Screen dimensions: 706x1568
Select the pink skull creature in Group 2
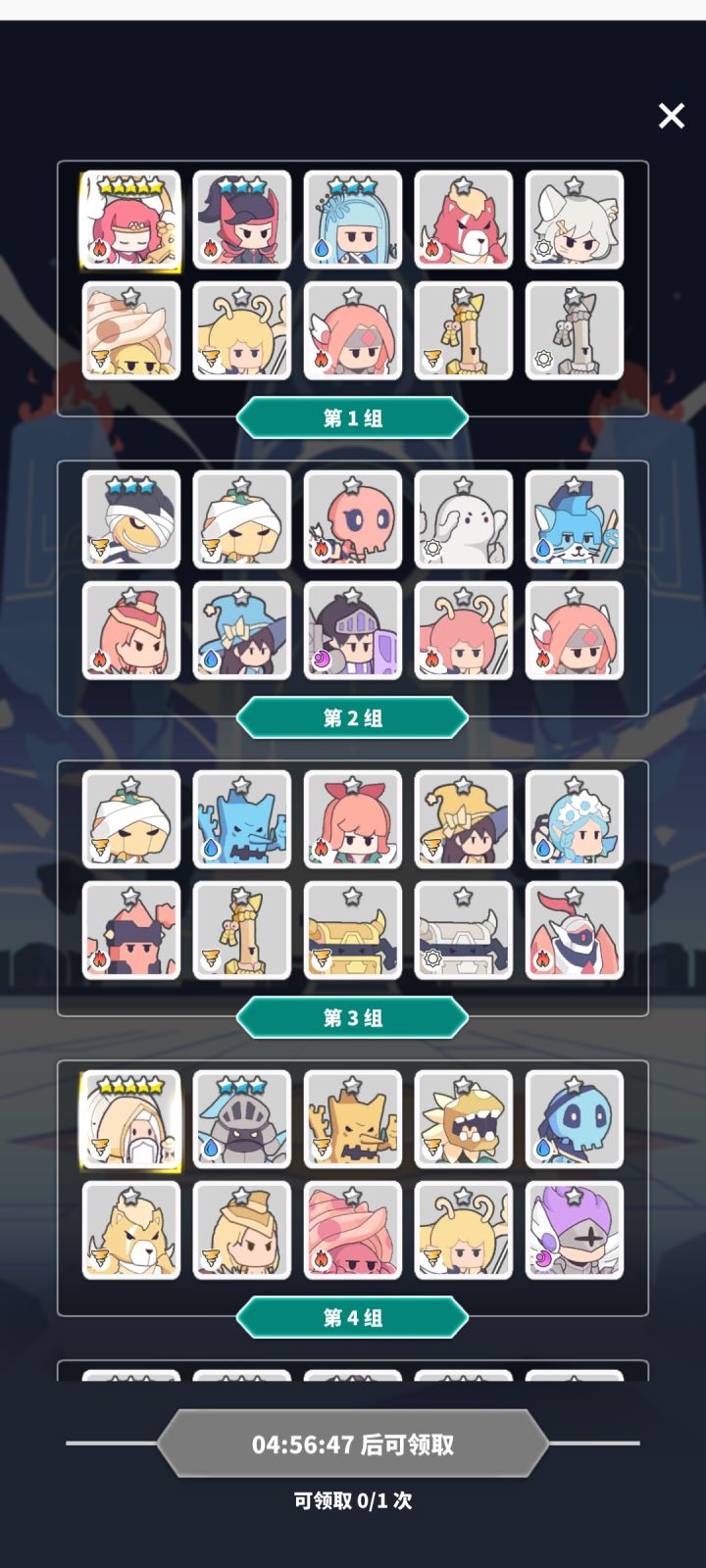(352, 520)
